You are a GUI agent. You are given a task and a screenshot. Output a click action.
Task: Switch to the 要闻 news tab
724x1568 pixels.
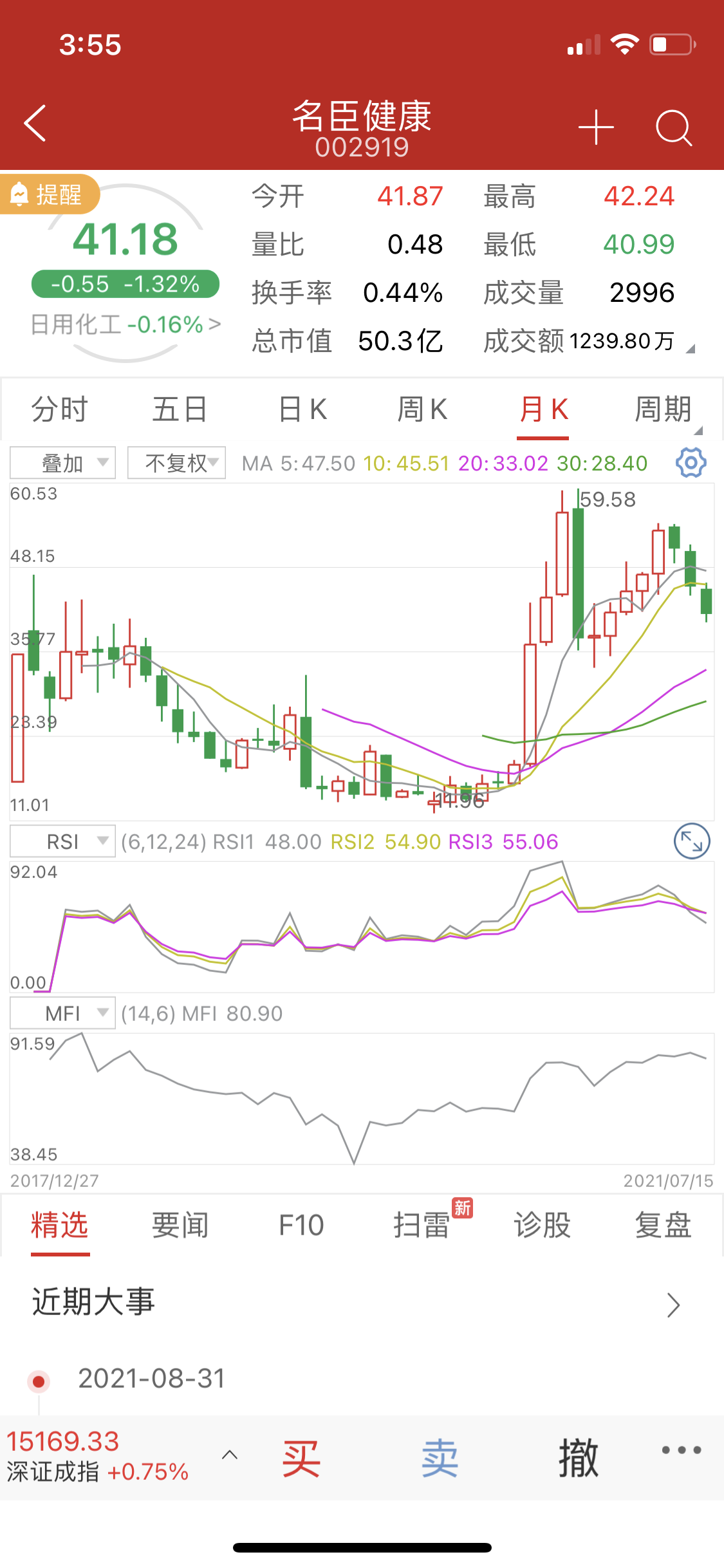[180, 1225]
